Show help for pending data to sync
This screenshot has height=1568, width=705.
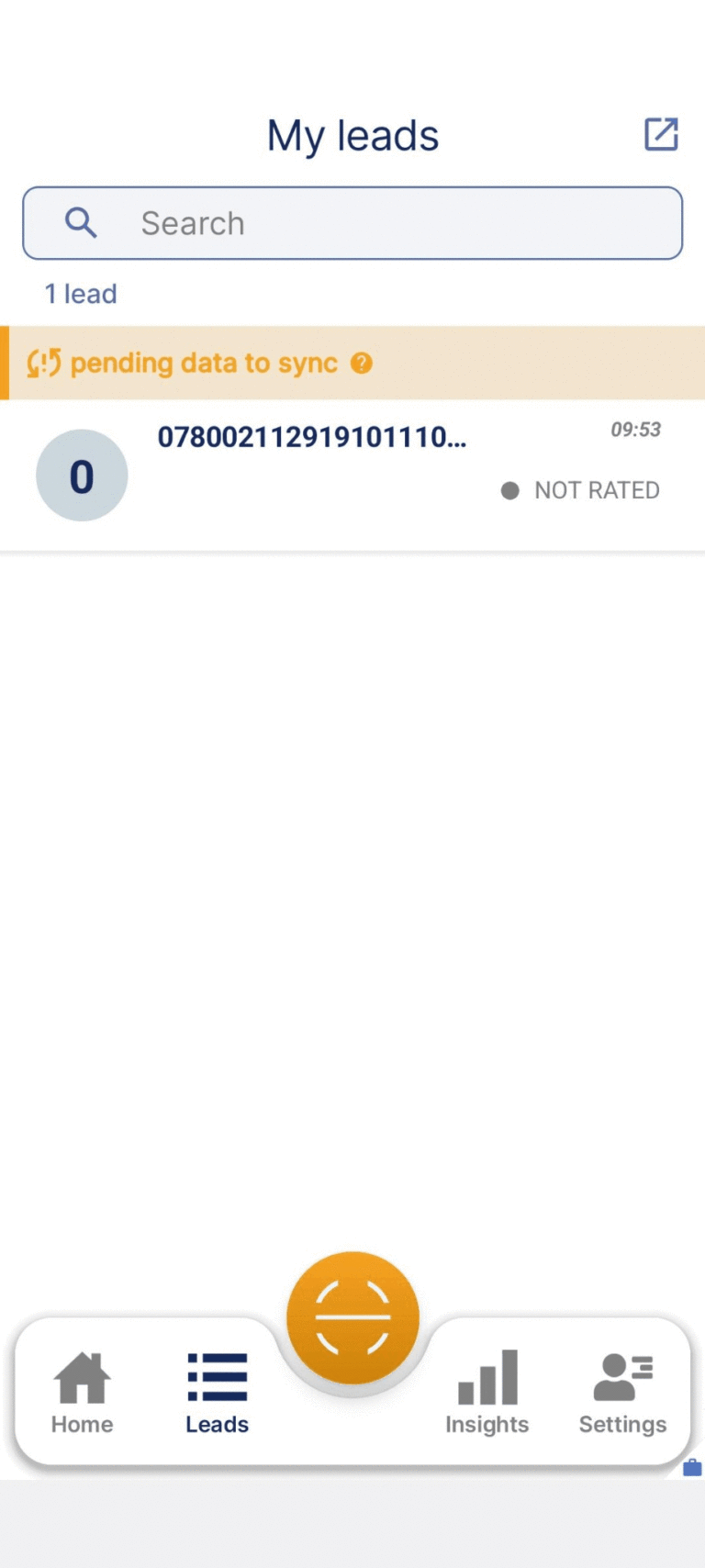(x=362, y=364)
